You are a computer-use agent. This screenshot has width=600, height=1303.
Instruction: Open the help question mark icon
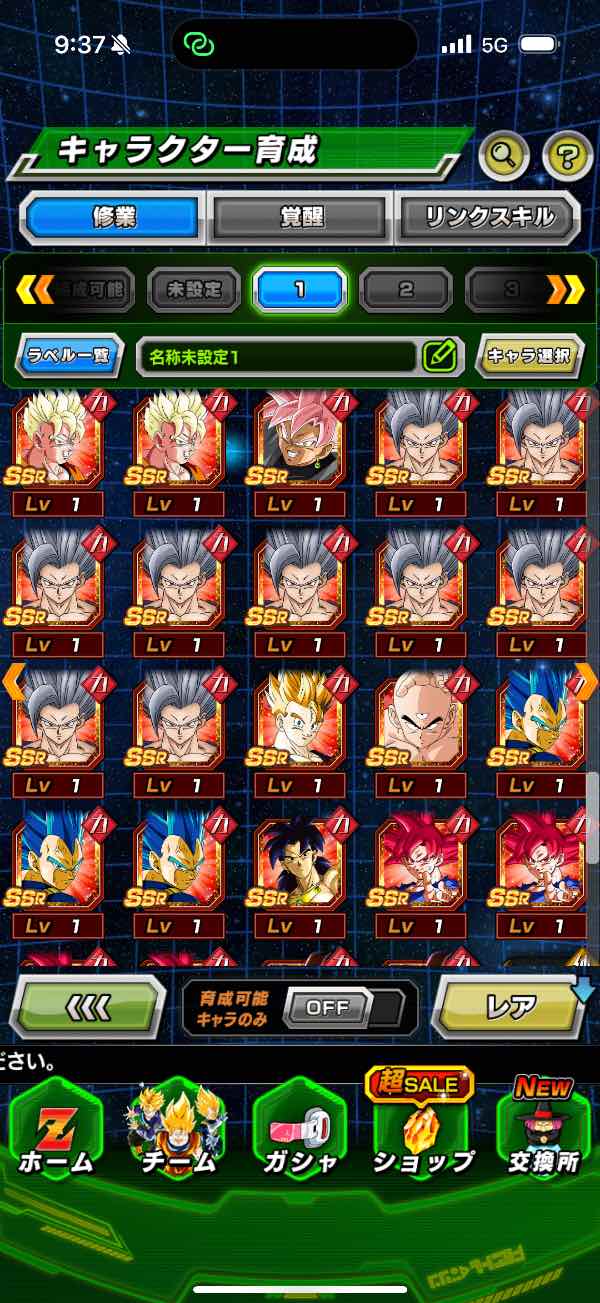(567, 155)
